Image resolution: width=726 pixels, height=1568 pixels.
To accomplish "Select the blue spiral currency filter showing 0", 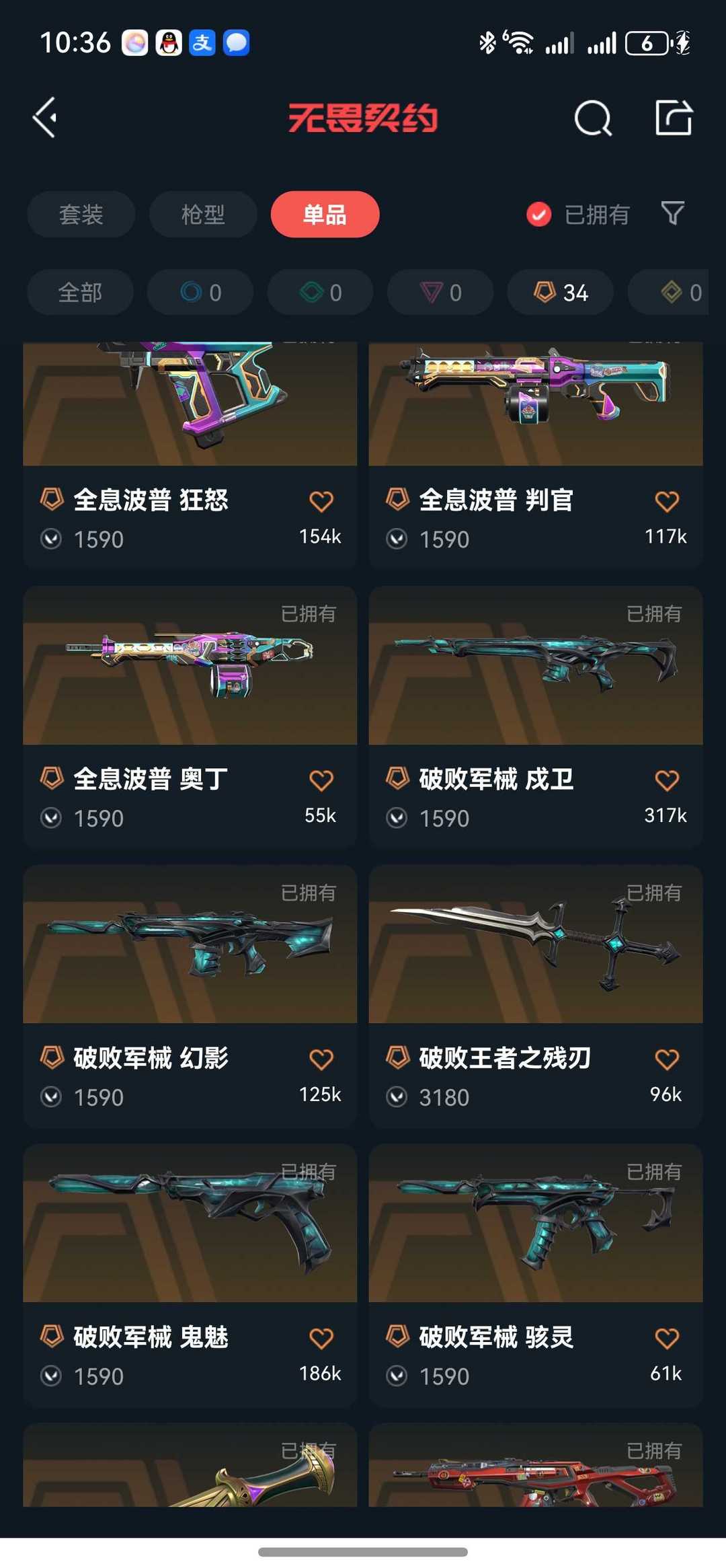I will pos(200,292).
